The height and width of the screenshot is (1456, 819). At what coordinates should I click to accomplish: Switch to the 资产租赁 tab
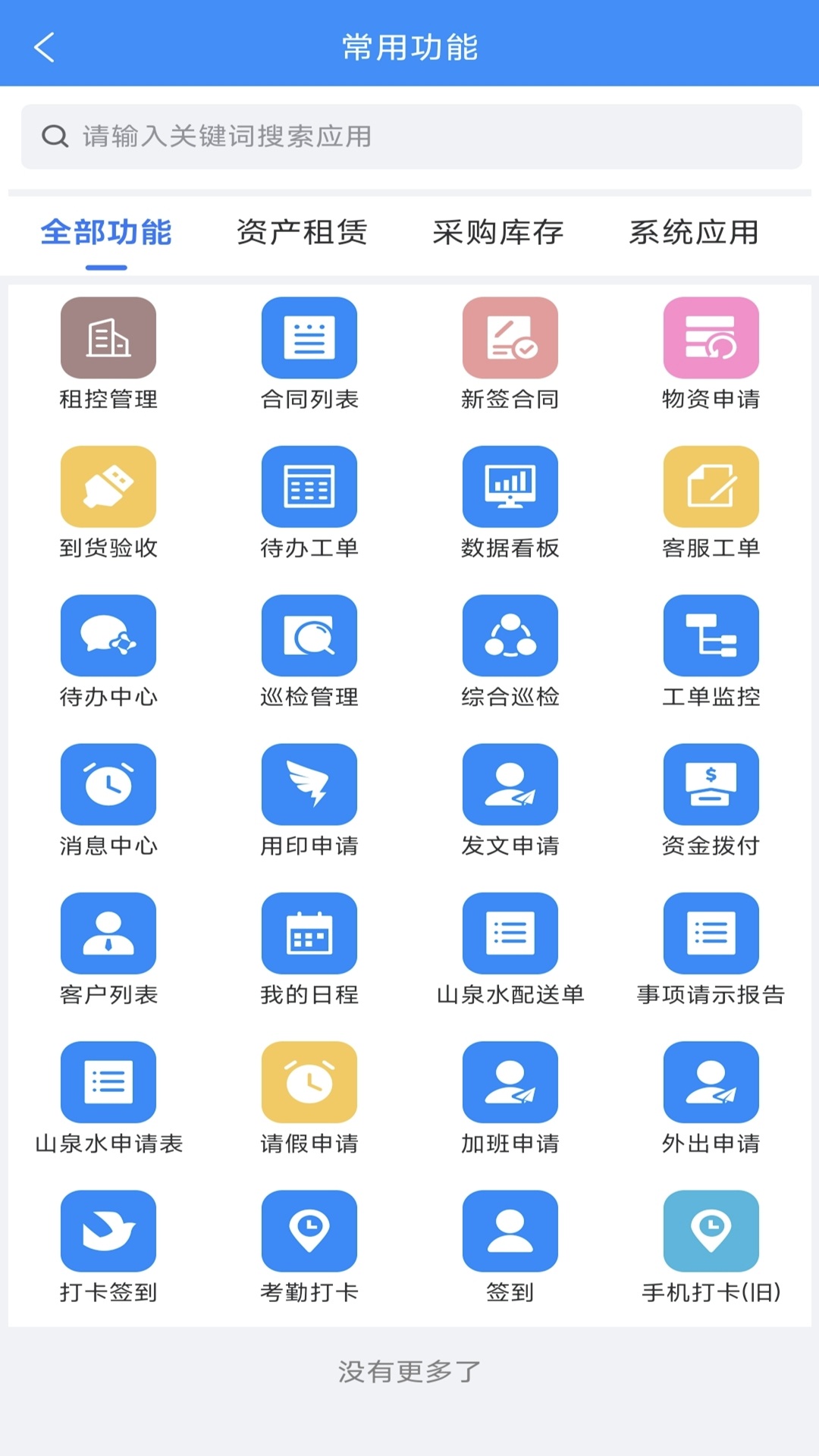coord(303,234)
